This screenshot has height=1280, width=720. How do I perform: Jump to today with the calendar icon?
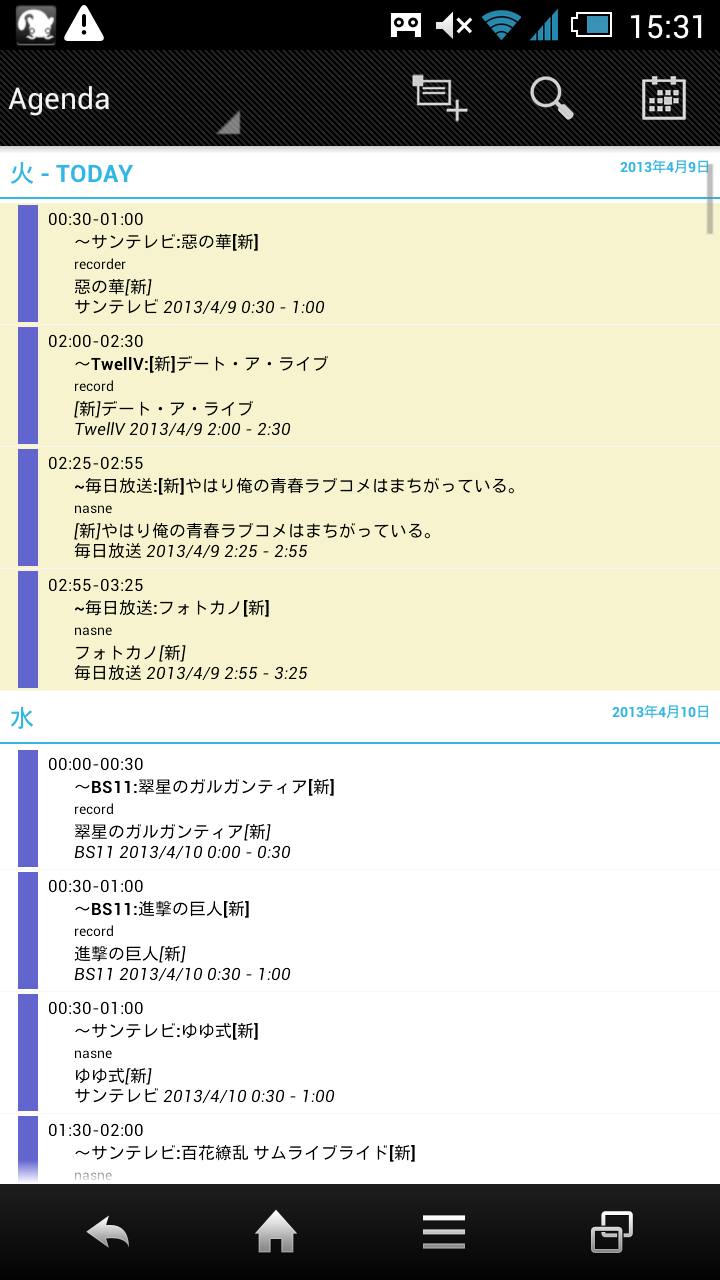663,98
